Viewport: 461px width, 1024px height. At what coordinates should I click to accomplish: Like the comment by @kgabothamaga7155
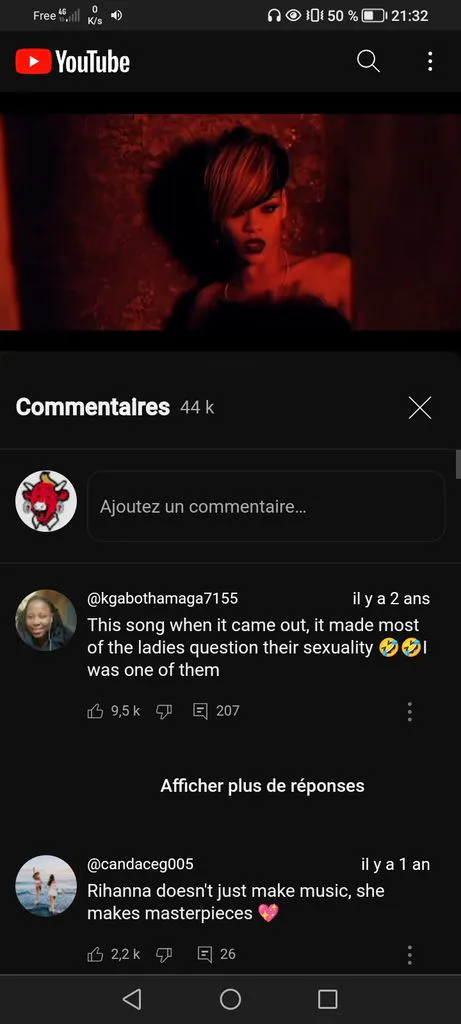tap(95, 711)
